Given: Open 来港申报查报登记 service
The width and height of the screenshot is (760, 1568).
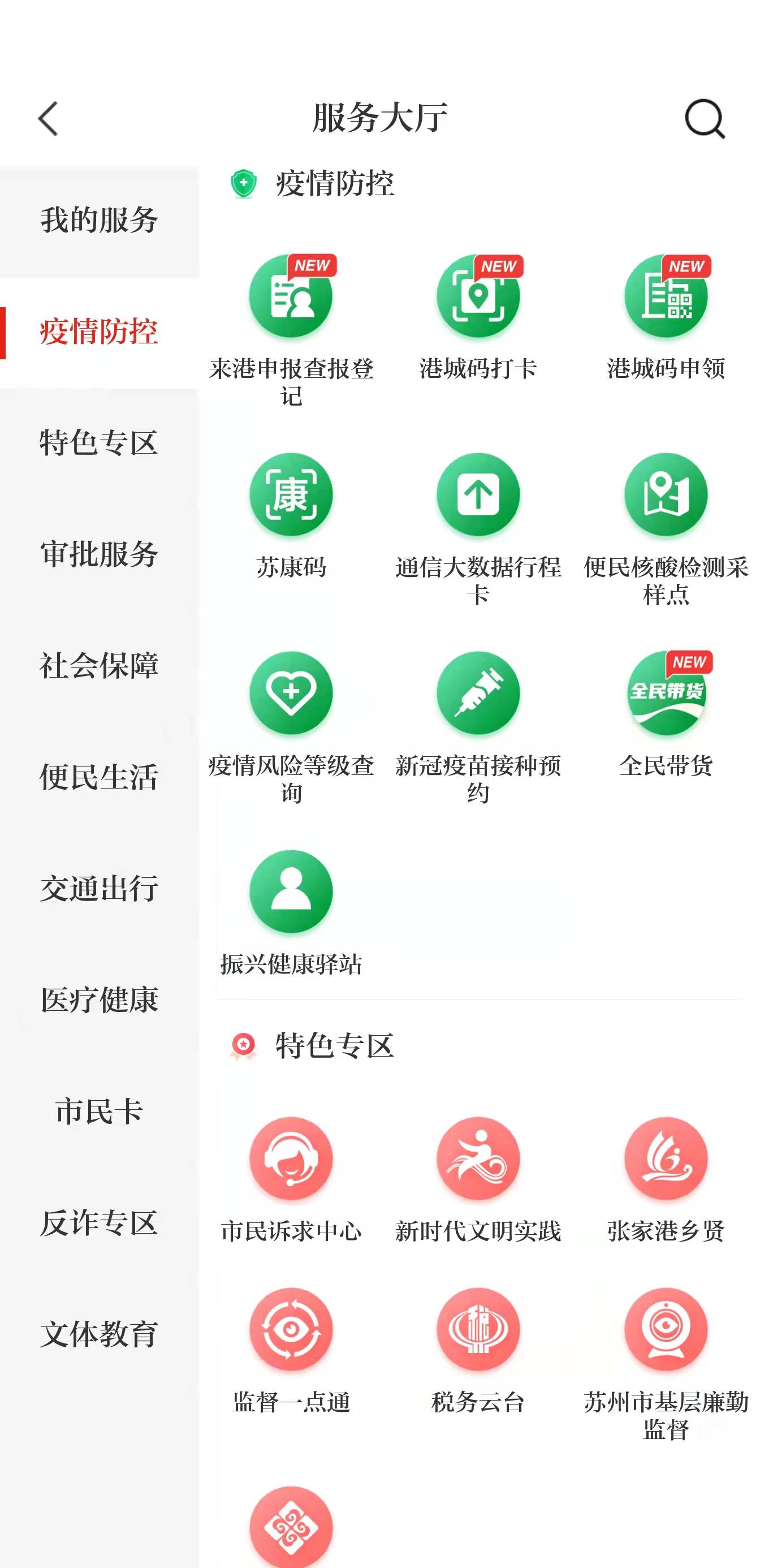Looking at the screenshot, I should coord(291,296).
